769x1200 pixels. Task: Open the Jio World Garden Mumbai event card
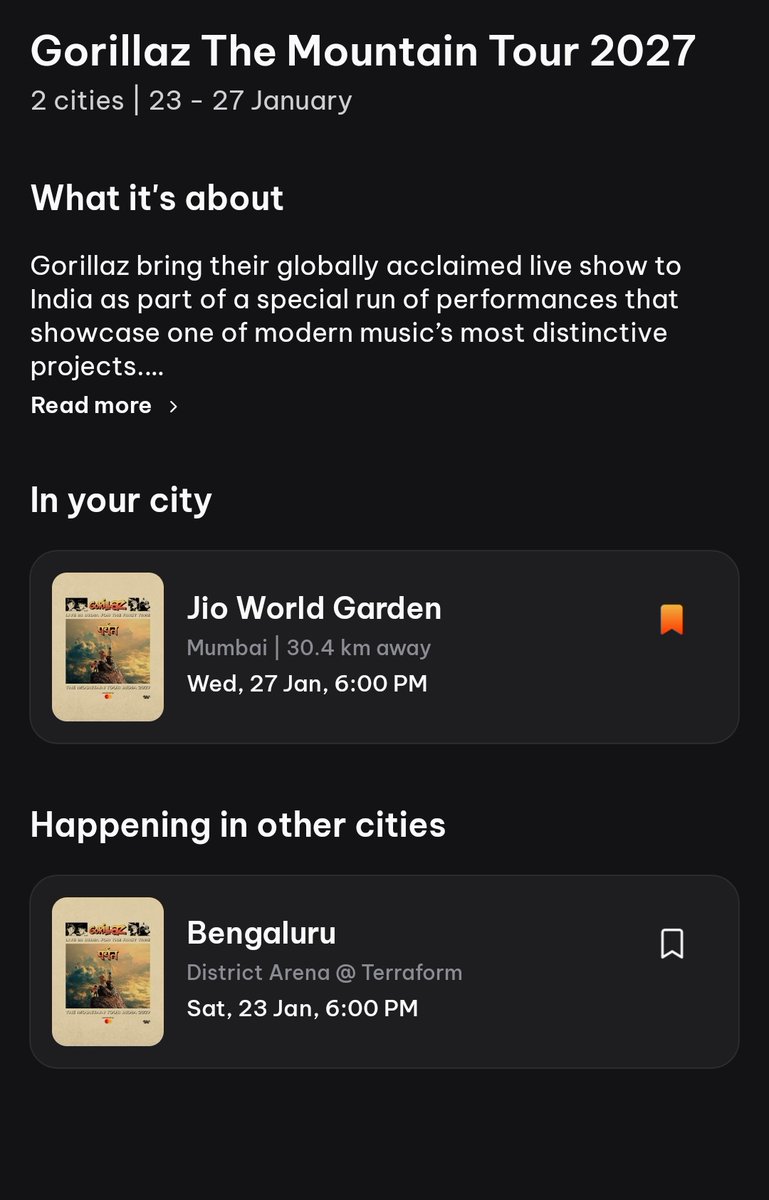(x=384, y=647)
